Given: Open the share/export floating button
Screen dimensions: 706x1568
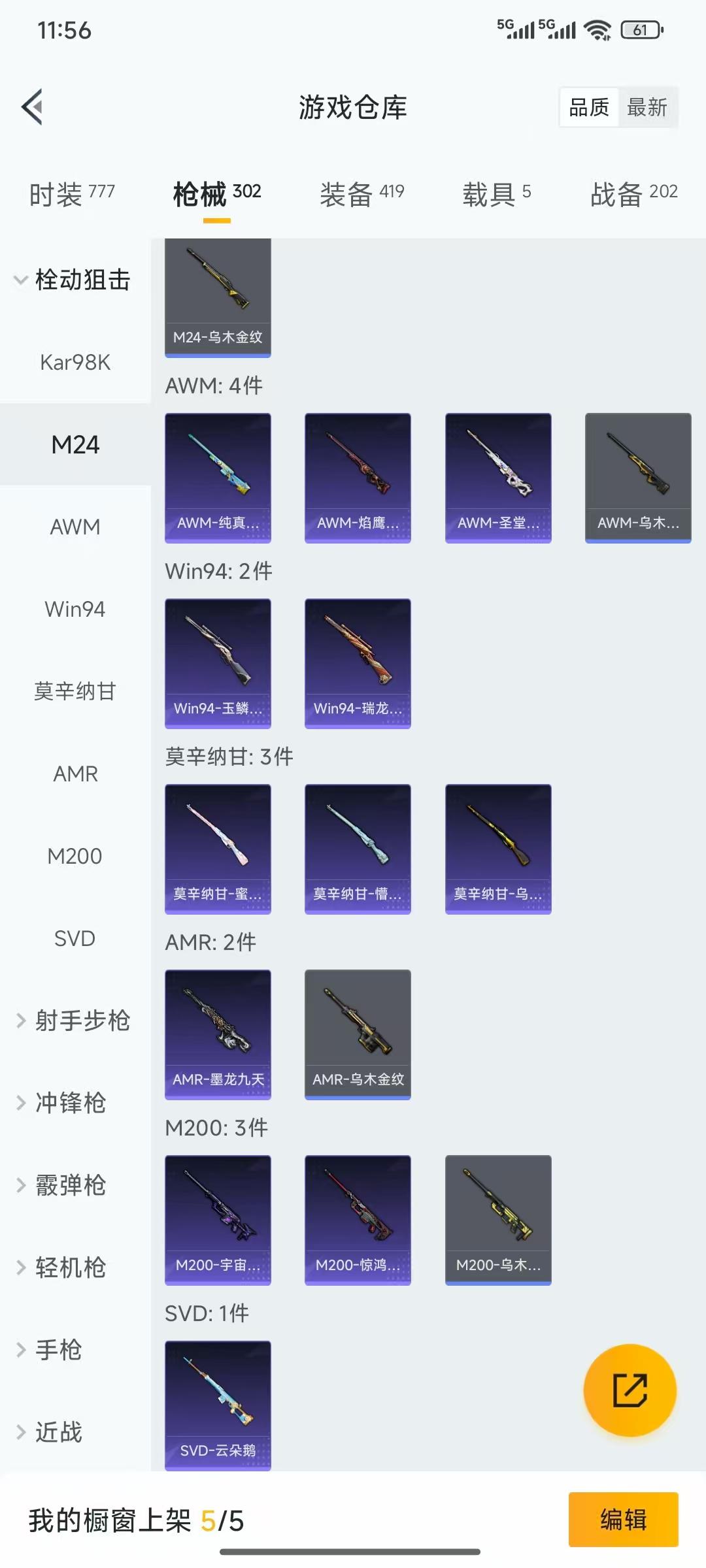Looking at the screenshot, I should click(x=630, y=1390).
